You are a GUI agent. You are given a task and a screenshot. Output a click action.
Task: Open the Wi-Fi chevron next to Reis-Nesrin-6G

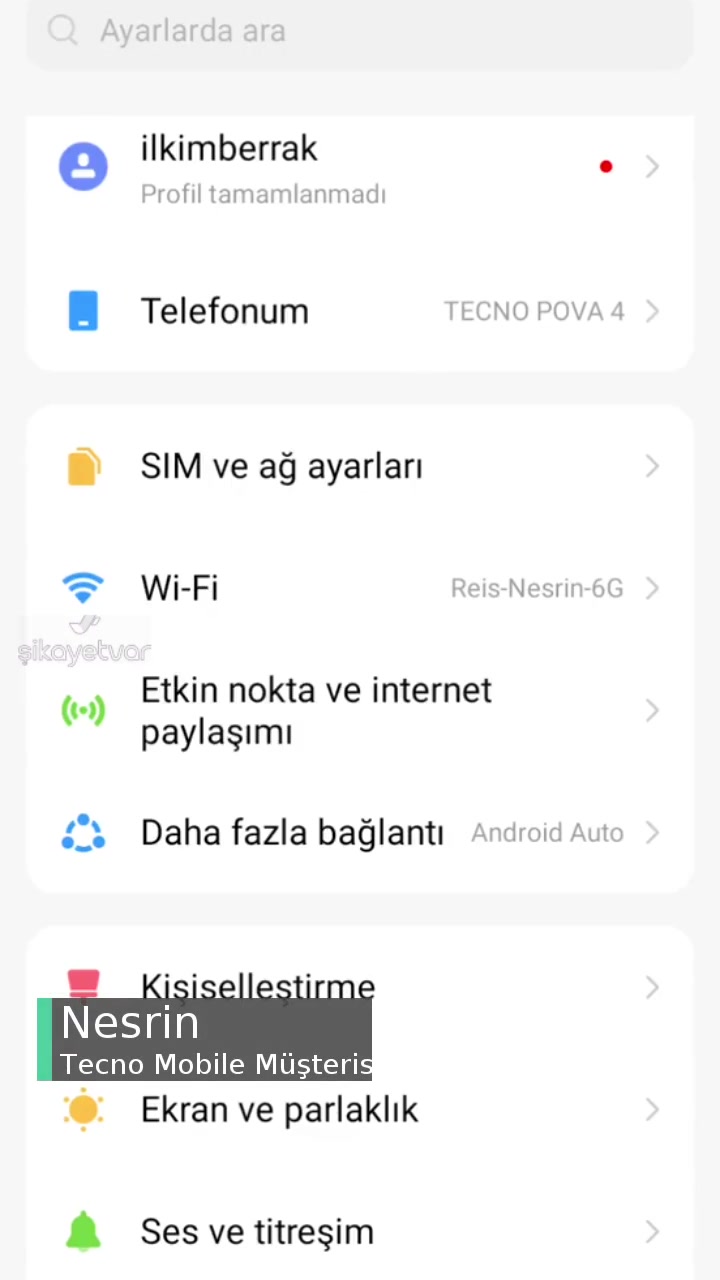(652, 588)
